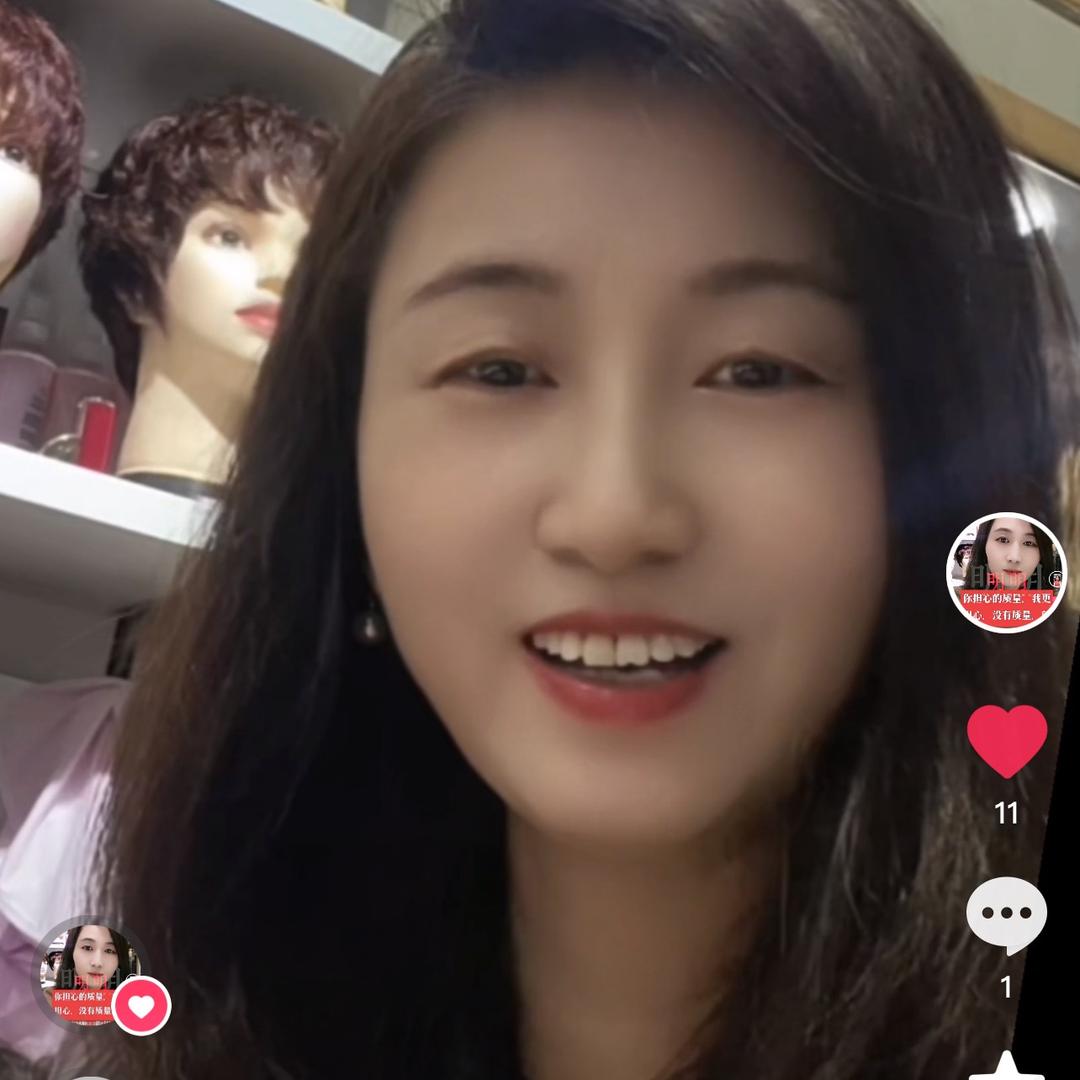Tap the avatar with the heart badge
The width and height of the screenshot is (1080, 1080).
pyautogui.click(x=92, y=971)
